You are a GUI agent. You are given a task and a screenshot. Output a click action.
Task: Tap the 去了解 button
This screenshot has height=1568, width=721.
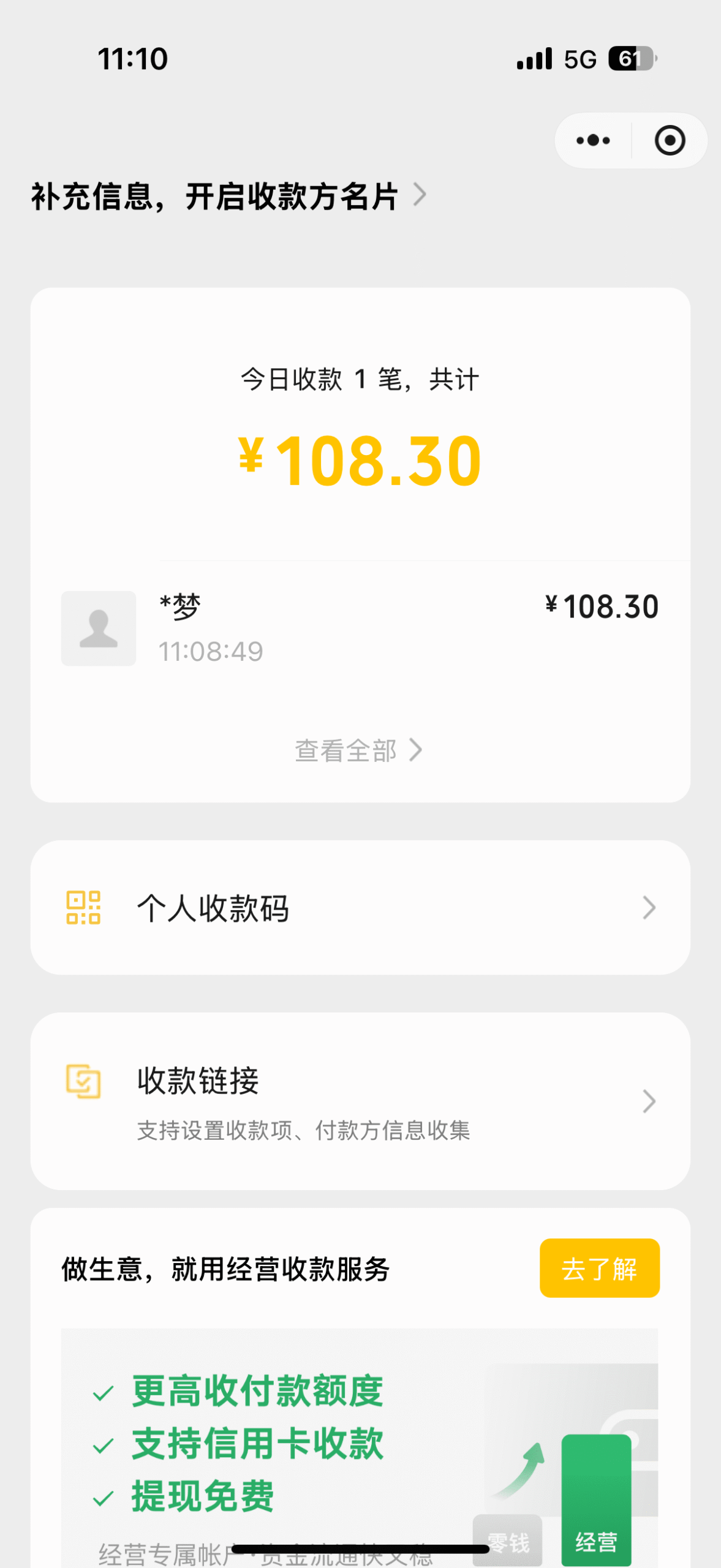click(x=599, y=1268)
